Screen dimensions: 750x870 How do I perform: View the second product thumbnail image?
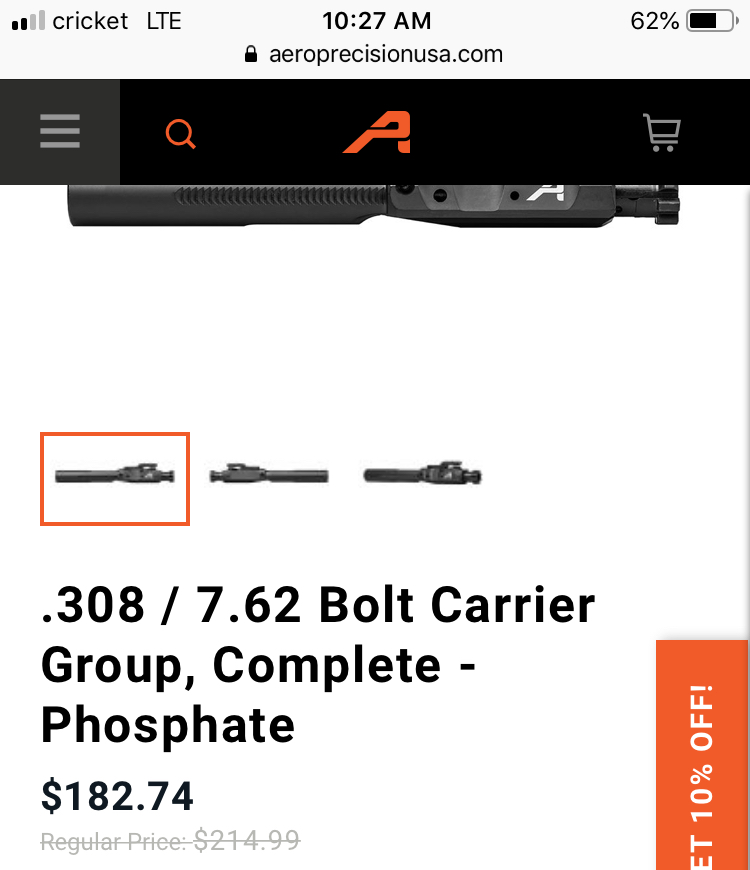pyautogui.click(x=268, y=475)
